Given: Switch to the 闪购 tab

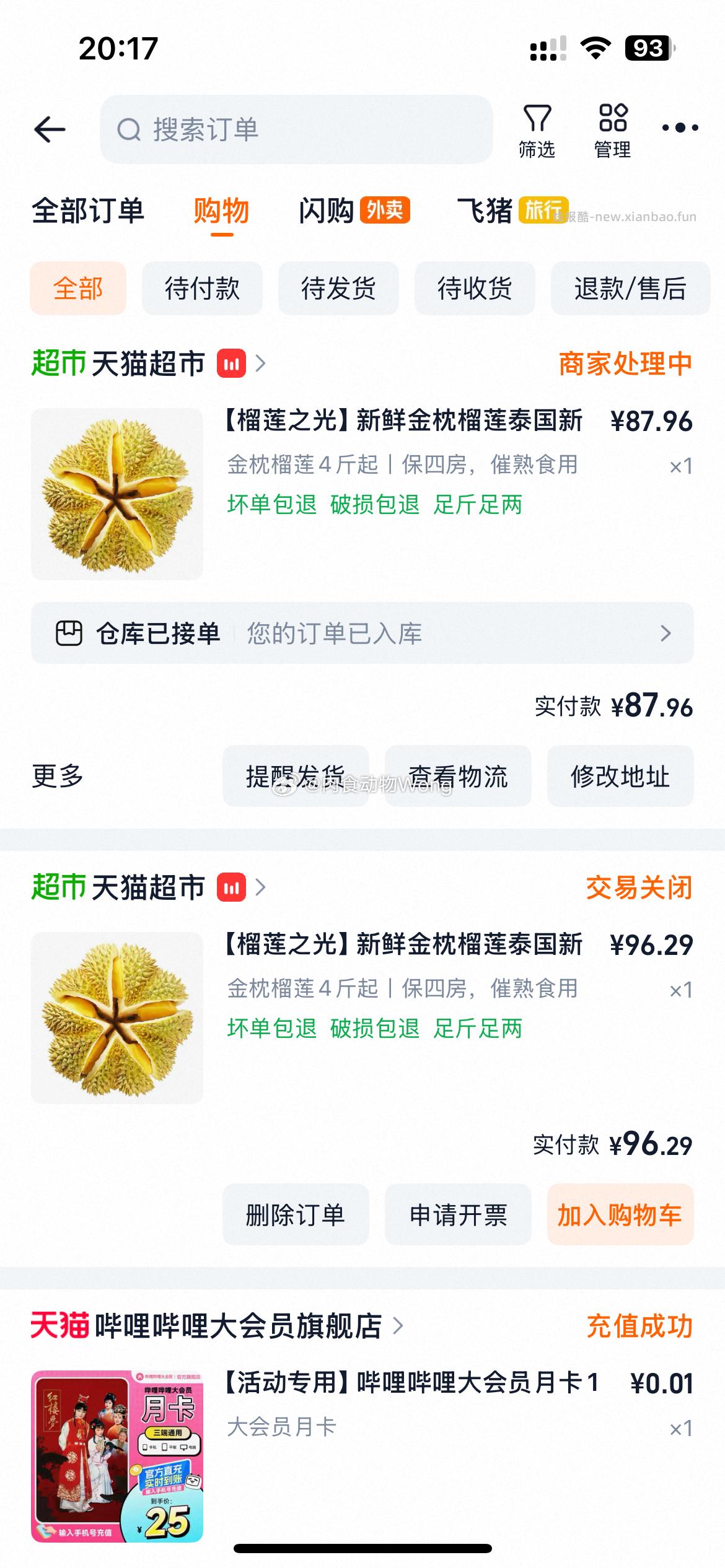Looking at the screenshot, I should pos(326,211).
